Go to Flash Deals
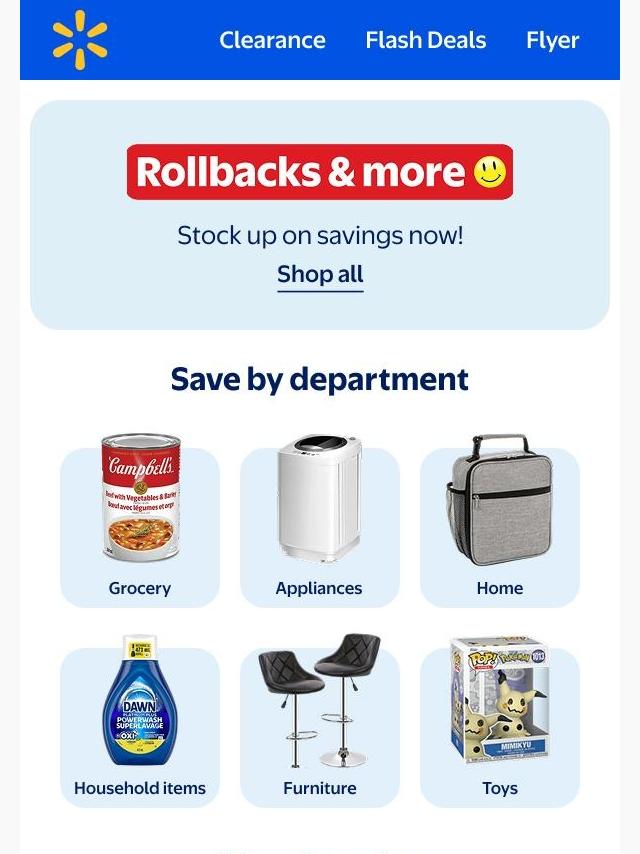Screen dimensions: 640x854 [x=425, y=40]
